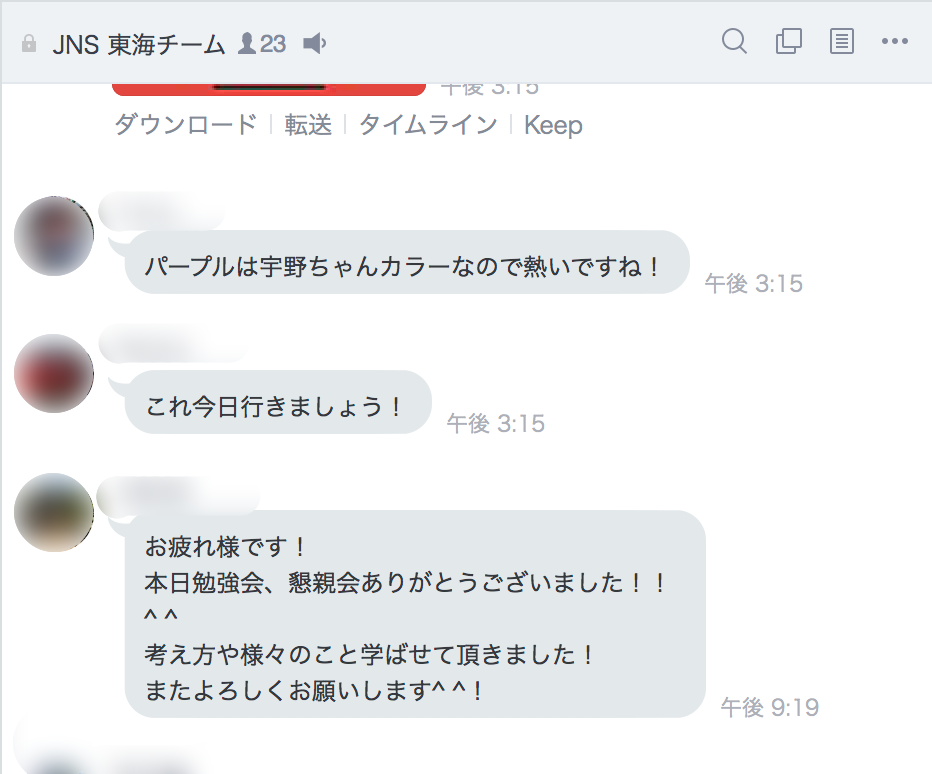Open avatar beside これ今日行きましょう message
This screenshot has height=774, width=932.
point(54,373)
